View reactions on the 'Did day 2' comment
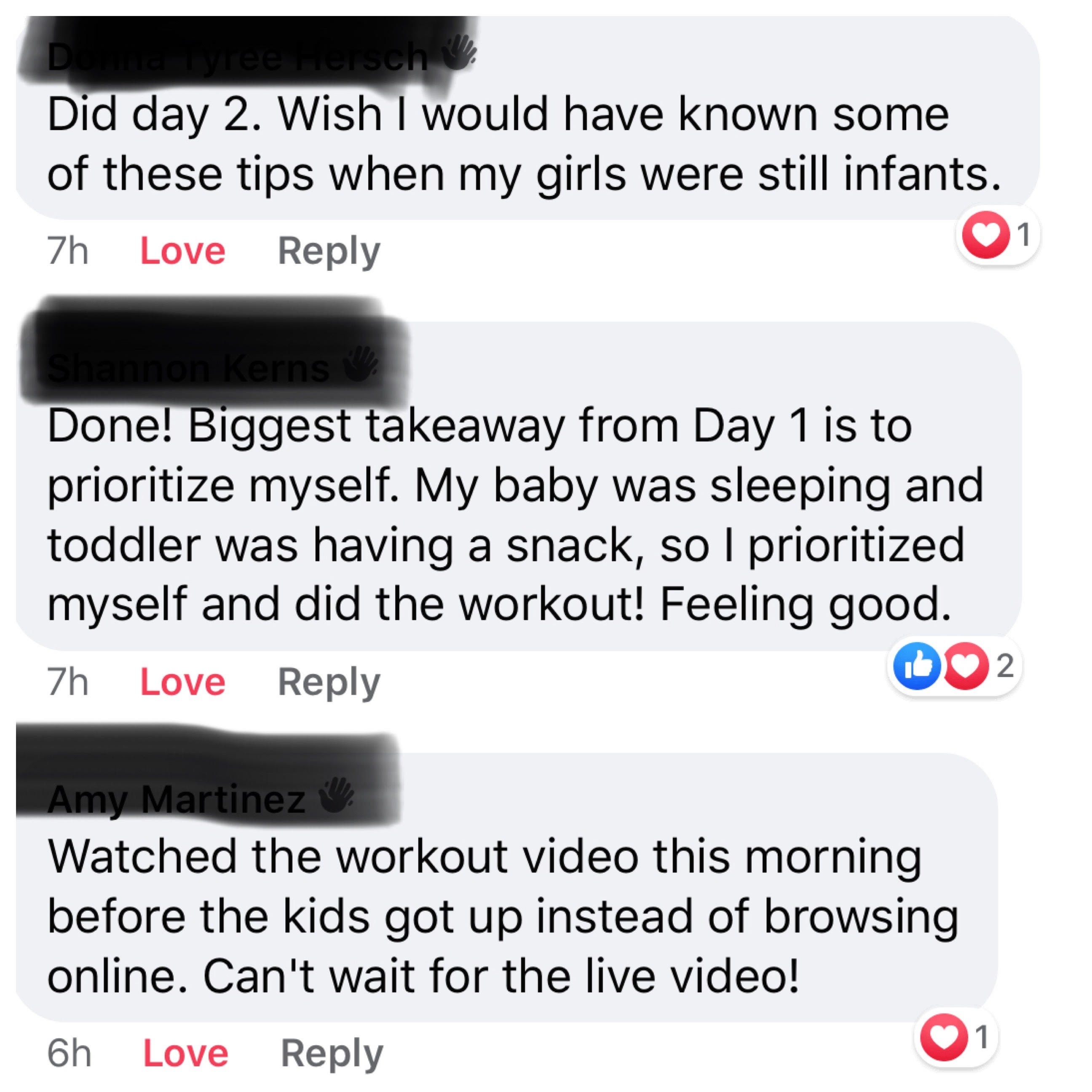Screen dimensions: 1092x1092 tap(997, 235)
